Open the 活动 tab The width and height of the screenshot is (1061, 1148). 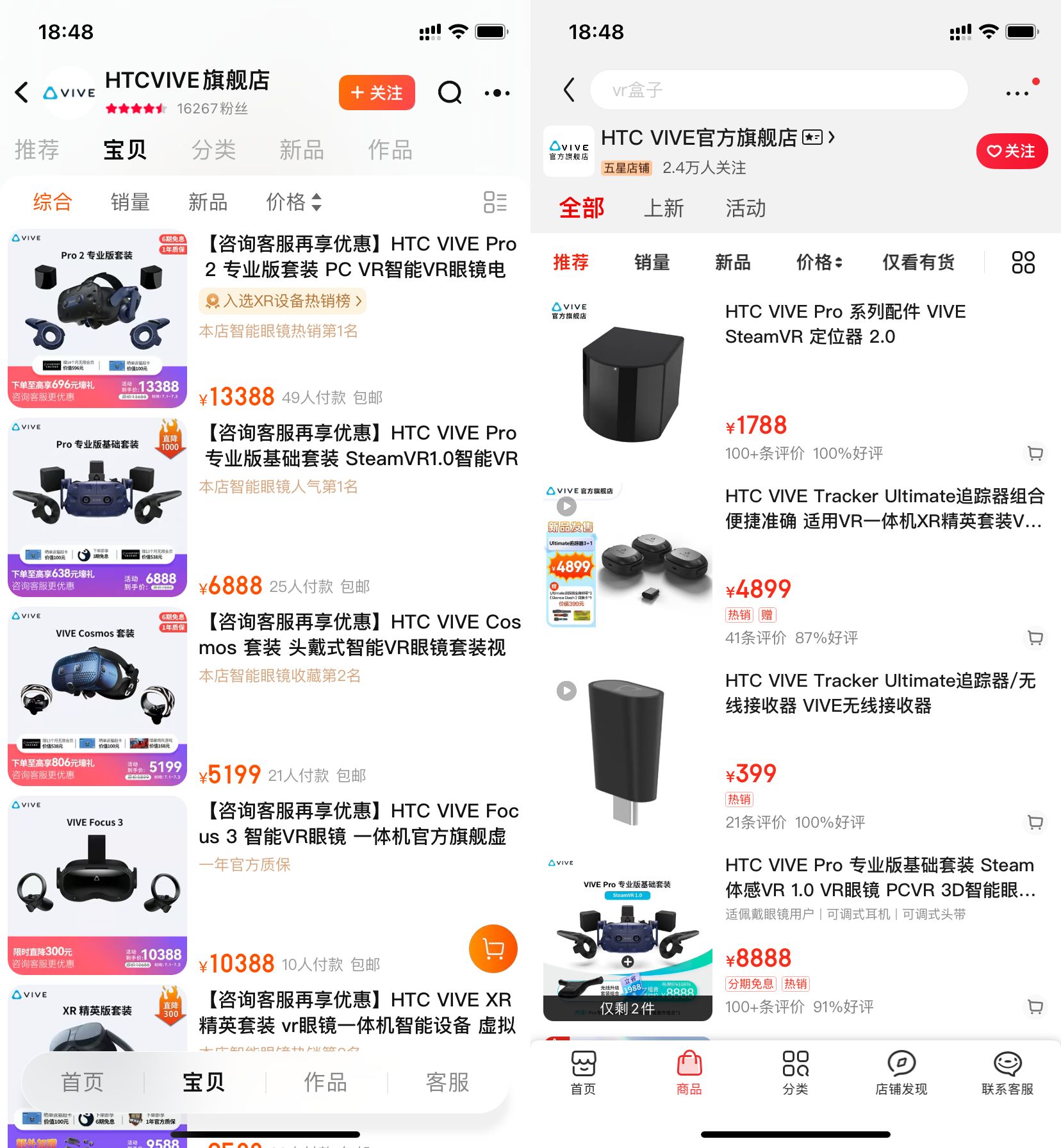click(745, 208)
